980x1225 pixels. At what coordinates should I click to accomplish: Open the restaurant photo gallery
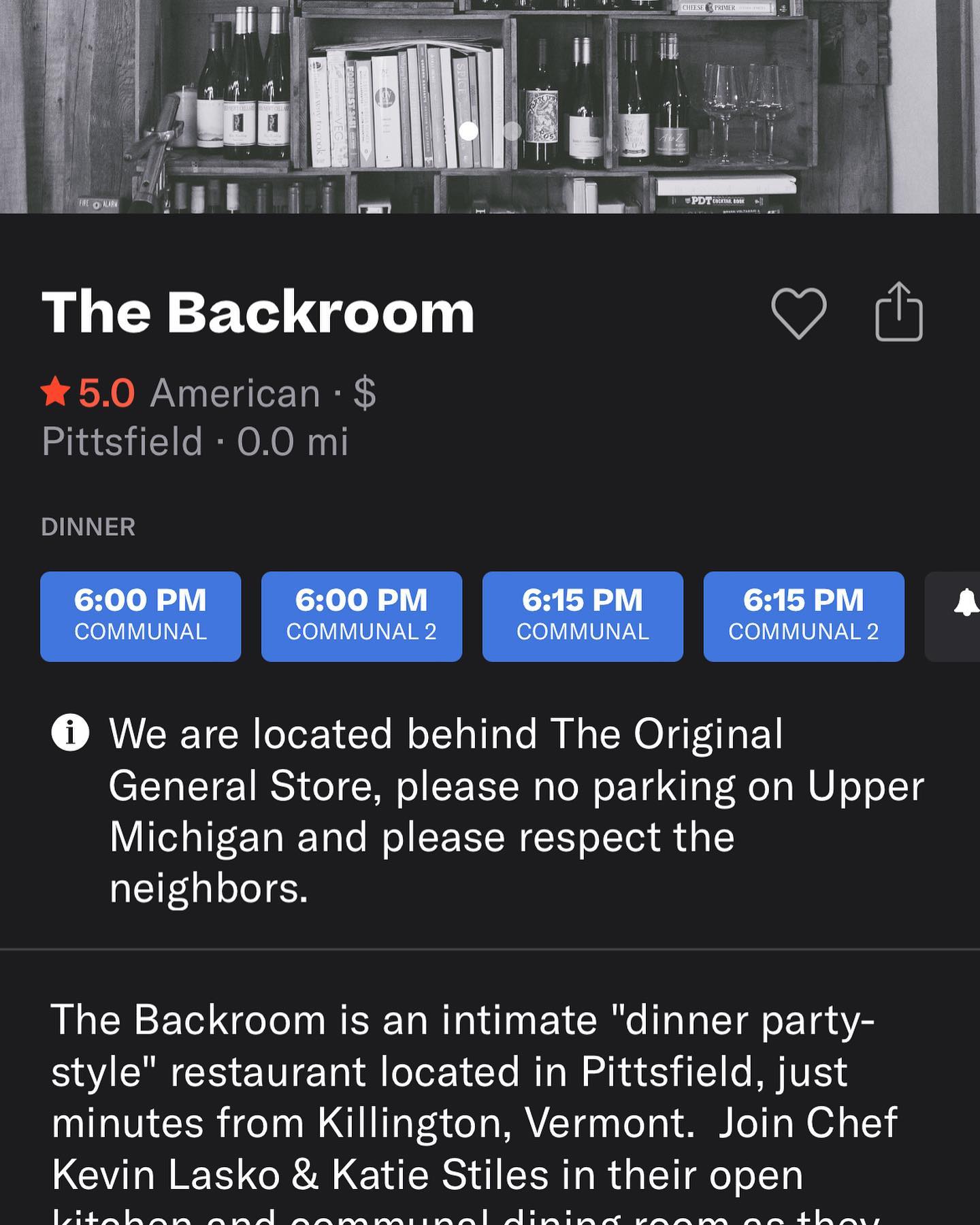pos(490,102)
